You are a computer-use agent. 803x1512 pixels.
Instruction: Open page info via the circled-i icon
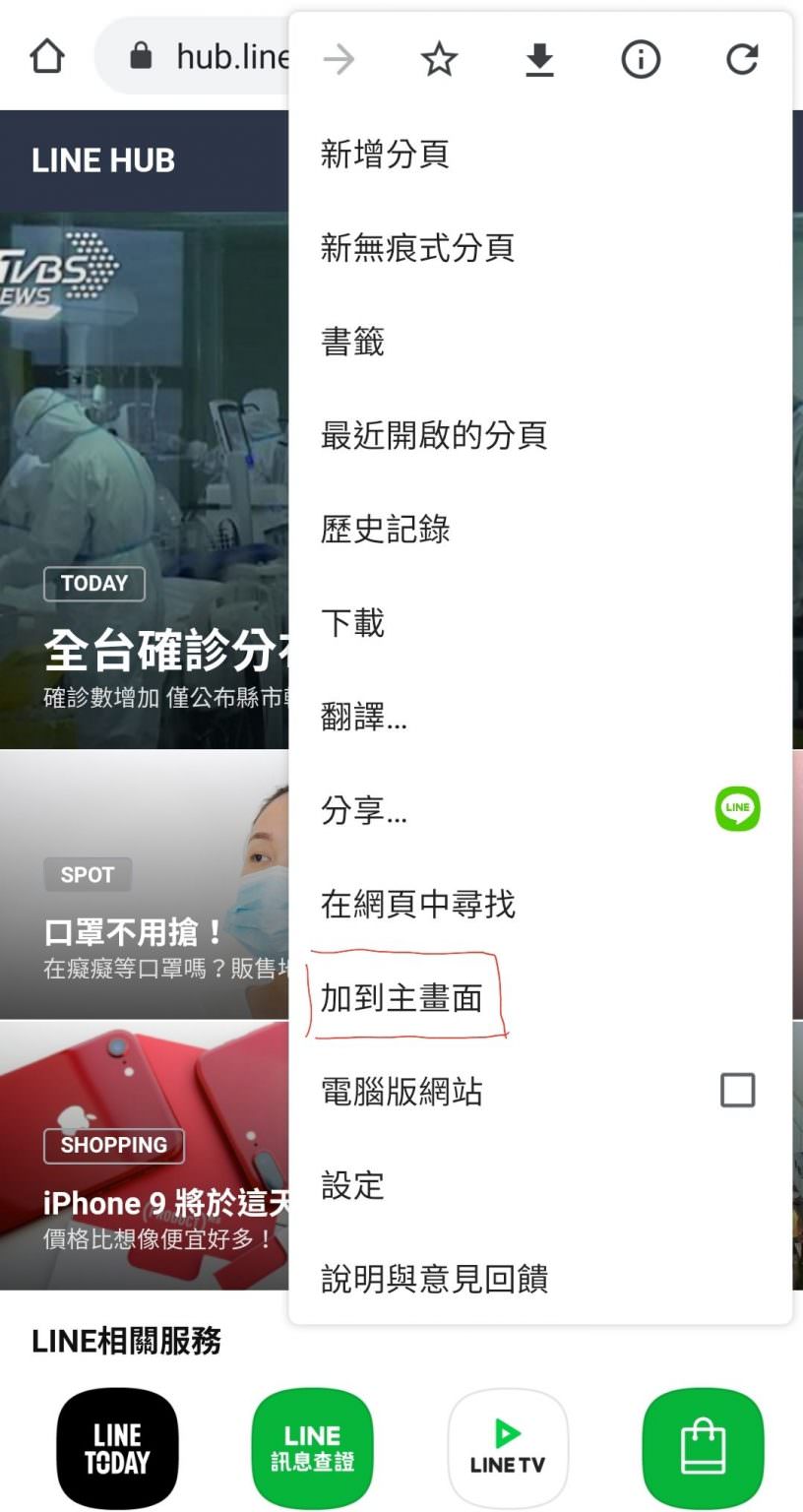click(x=640, y=59)
